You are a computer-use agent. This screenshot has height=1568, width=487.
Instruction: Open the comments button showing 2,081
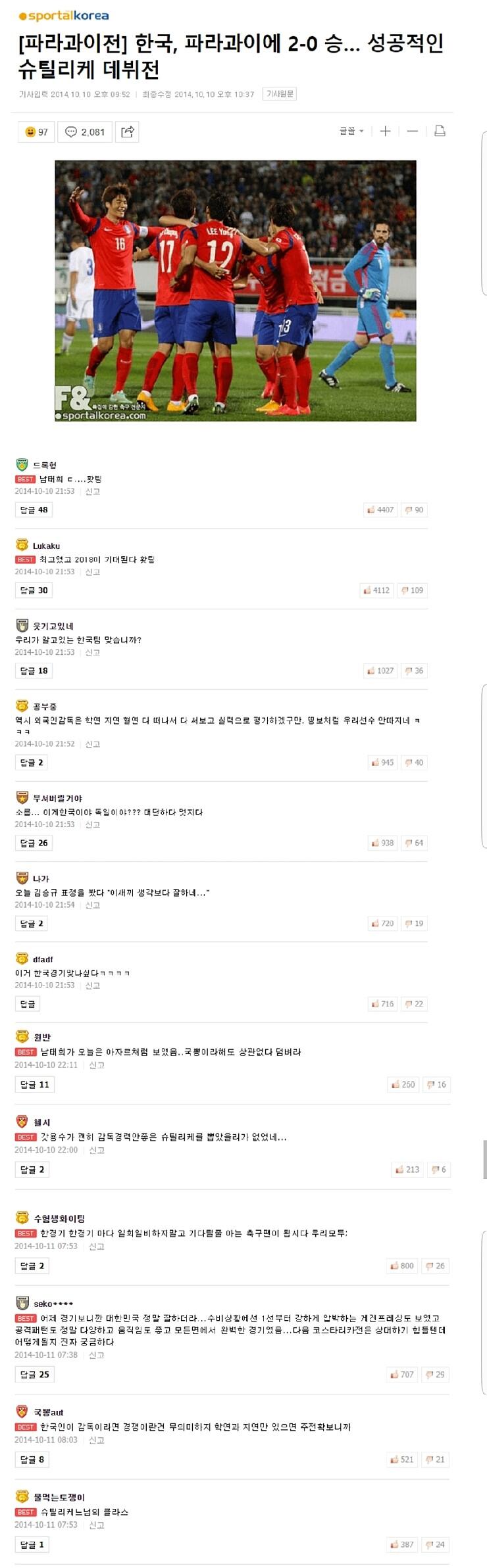86,132
